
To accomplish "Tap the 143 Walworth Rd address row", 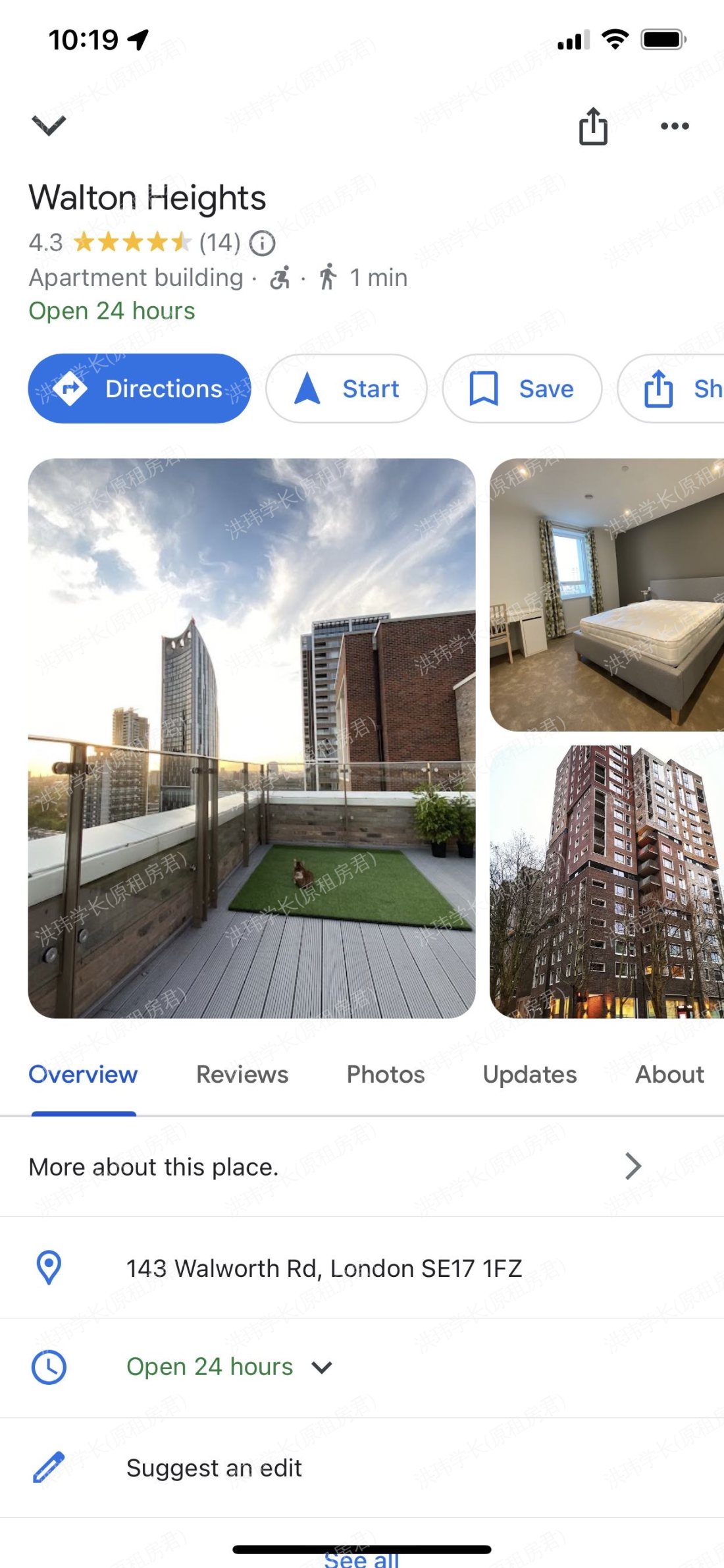I will click(324, 1268).
